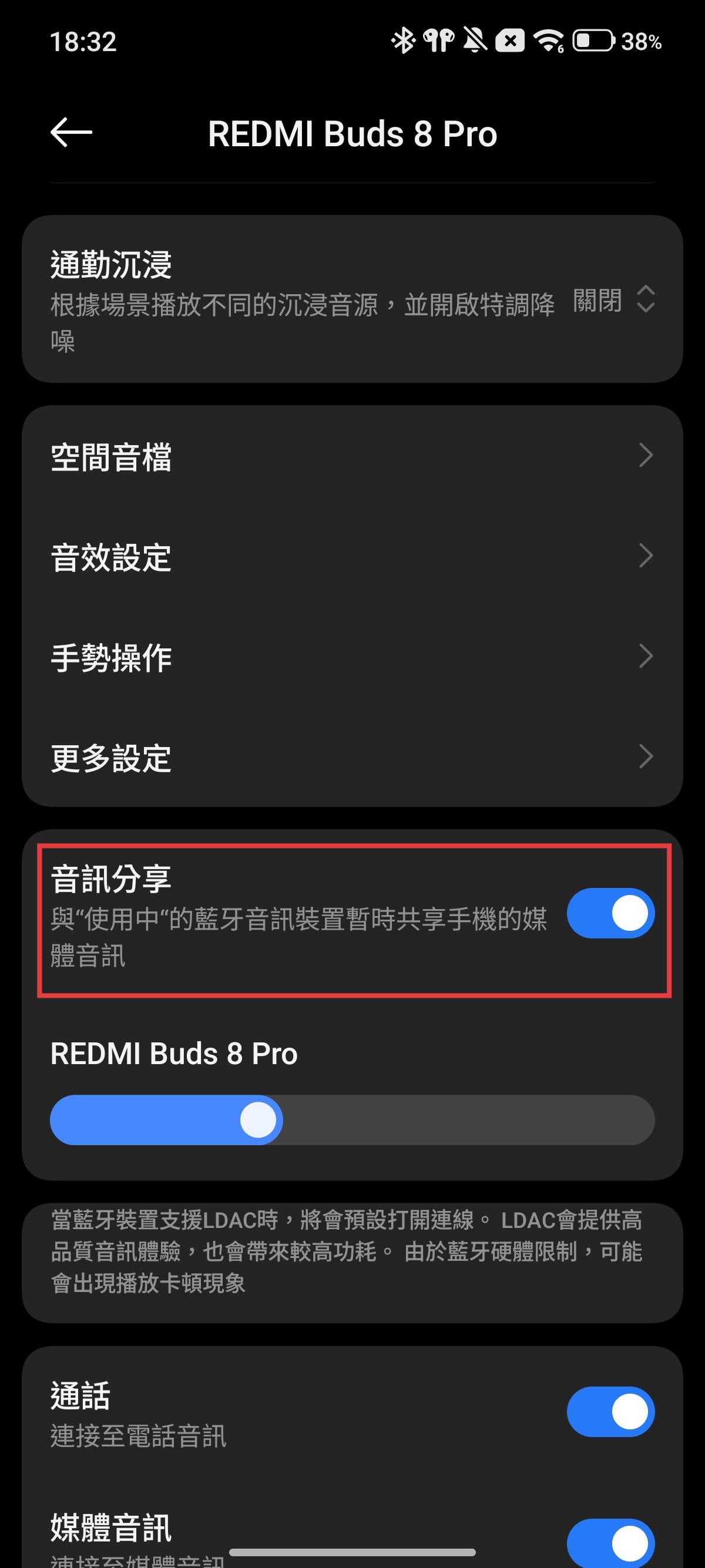Disable the 通話 audio toggle
Viewport: 705px width, 1568px height.
pos(610,1412)
